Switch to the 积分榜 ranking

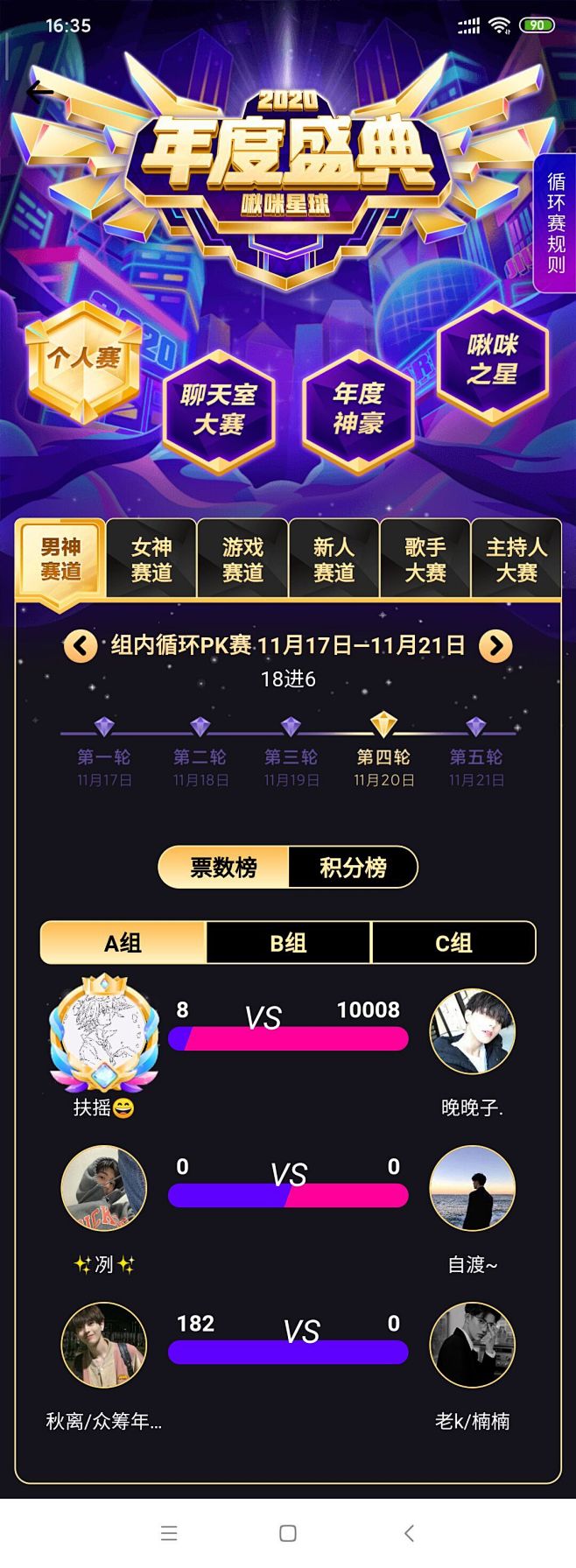pyautogui.click(x=353, y=868)
